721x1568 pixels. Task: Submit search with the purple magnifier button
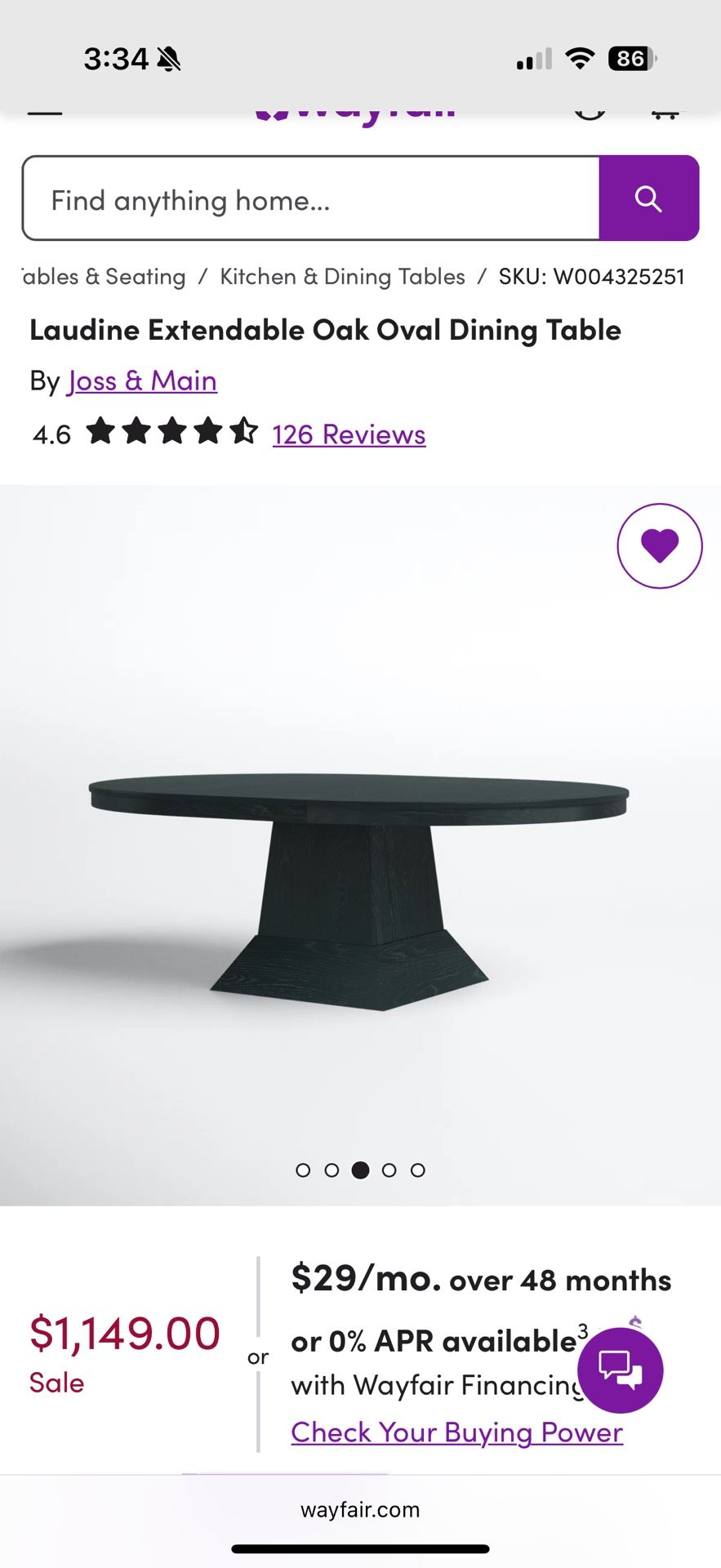pyautogui.click(x=648, y=198)
